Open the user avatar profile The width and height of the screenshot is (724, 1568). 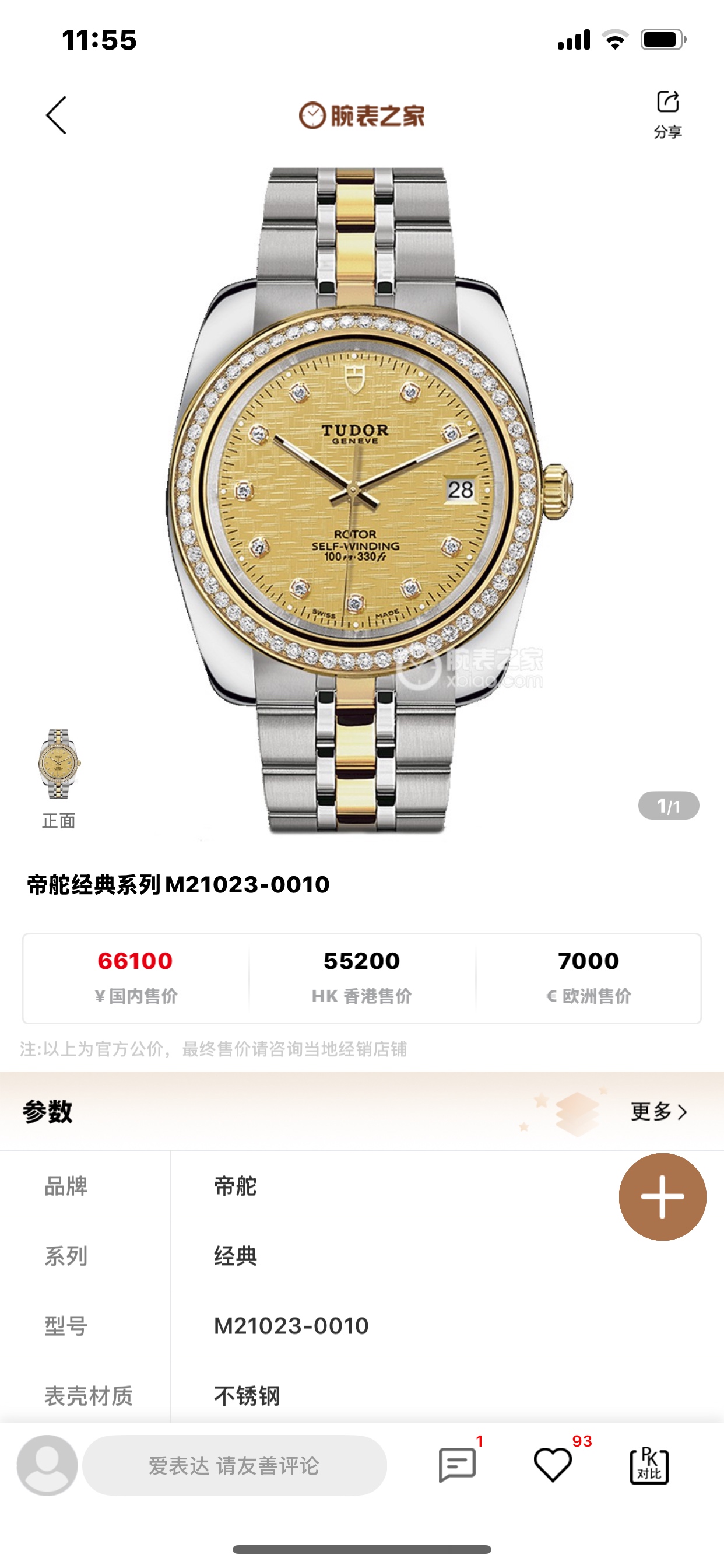click(47, 1465)
